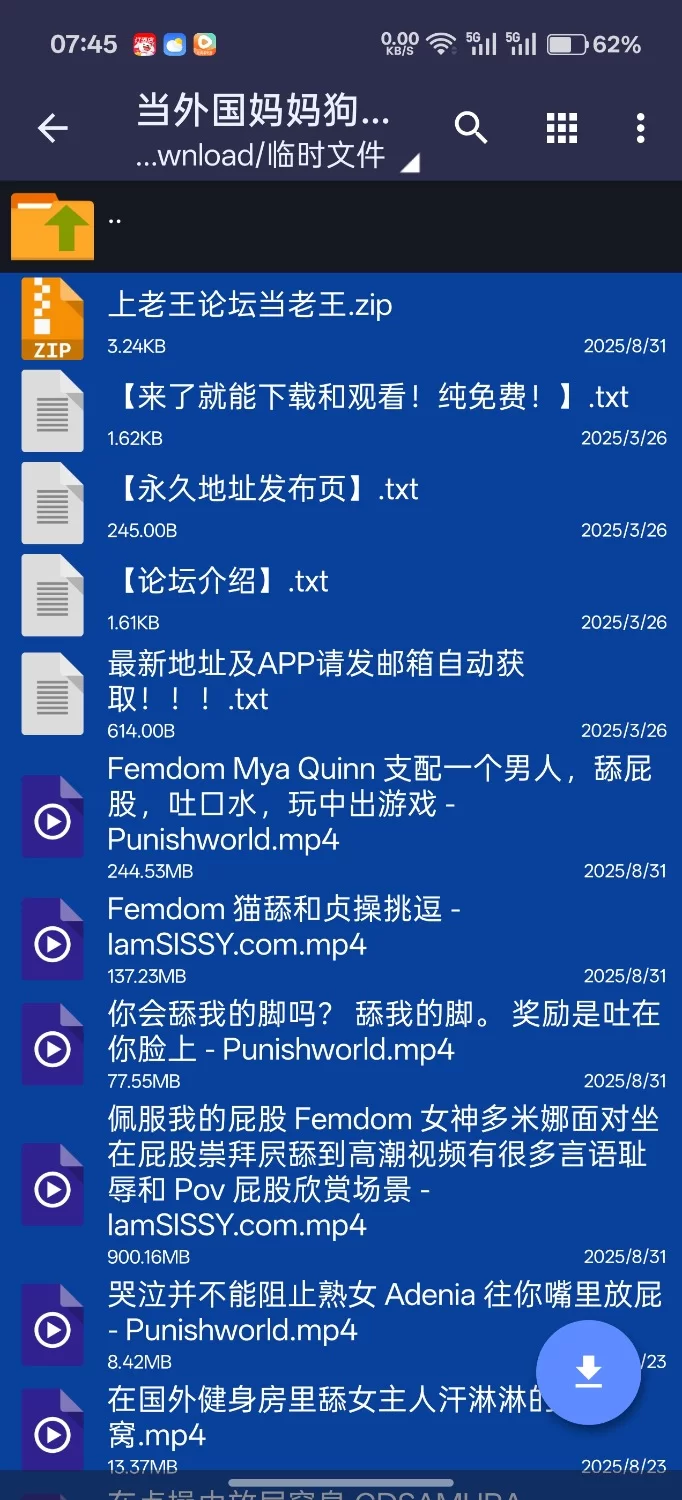This screenshot has width=682, height=1500.
Task: Tap the floating download button
Action: pos(588,1373)
